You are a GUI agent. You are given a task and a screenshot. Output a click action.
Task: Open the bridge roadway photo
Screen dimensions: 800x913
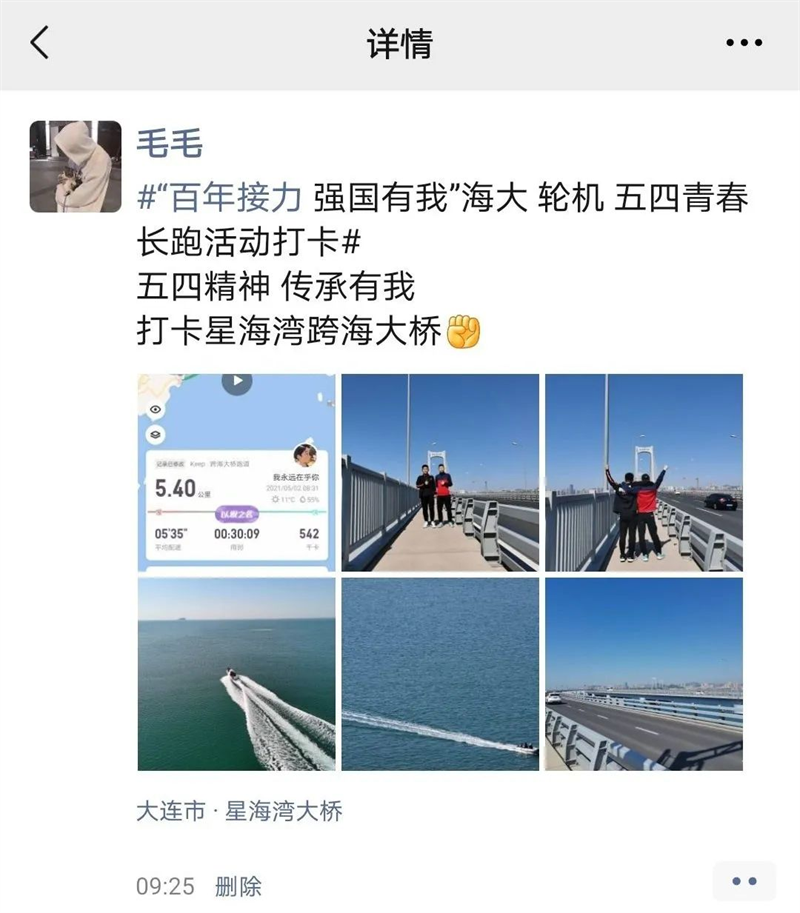pyautogui.click(x=644, y=674)
